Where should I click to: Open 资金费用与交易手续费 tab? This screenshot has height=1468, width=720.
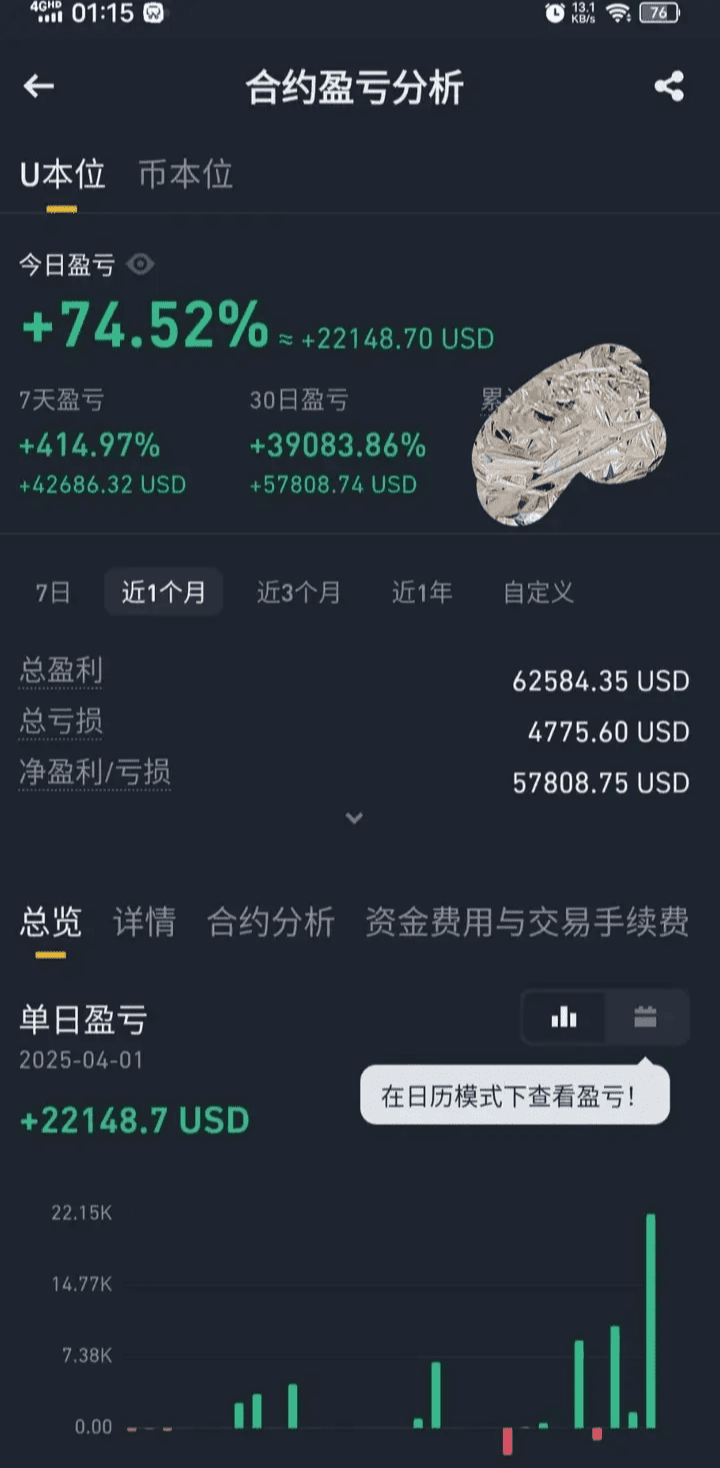pos(526,922)
